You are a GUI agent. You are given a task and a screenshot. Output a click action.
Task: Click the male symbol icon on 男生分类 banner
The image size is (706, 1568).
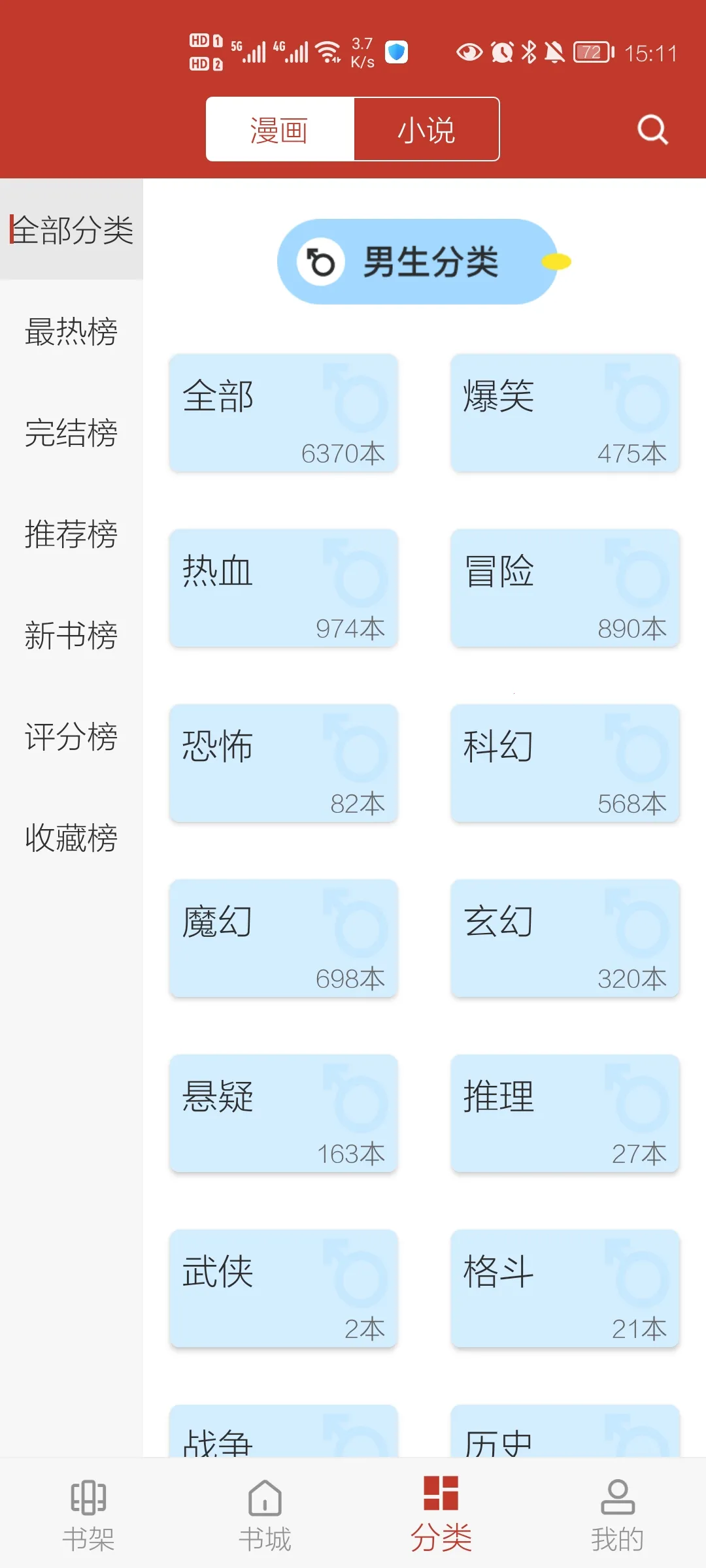click(322, 261)
